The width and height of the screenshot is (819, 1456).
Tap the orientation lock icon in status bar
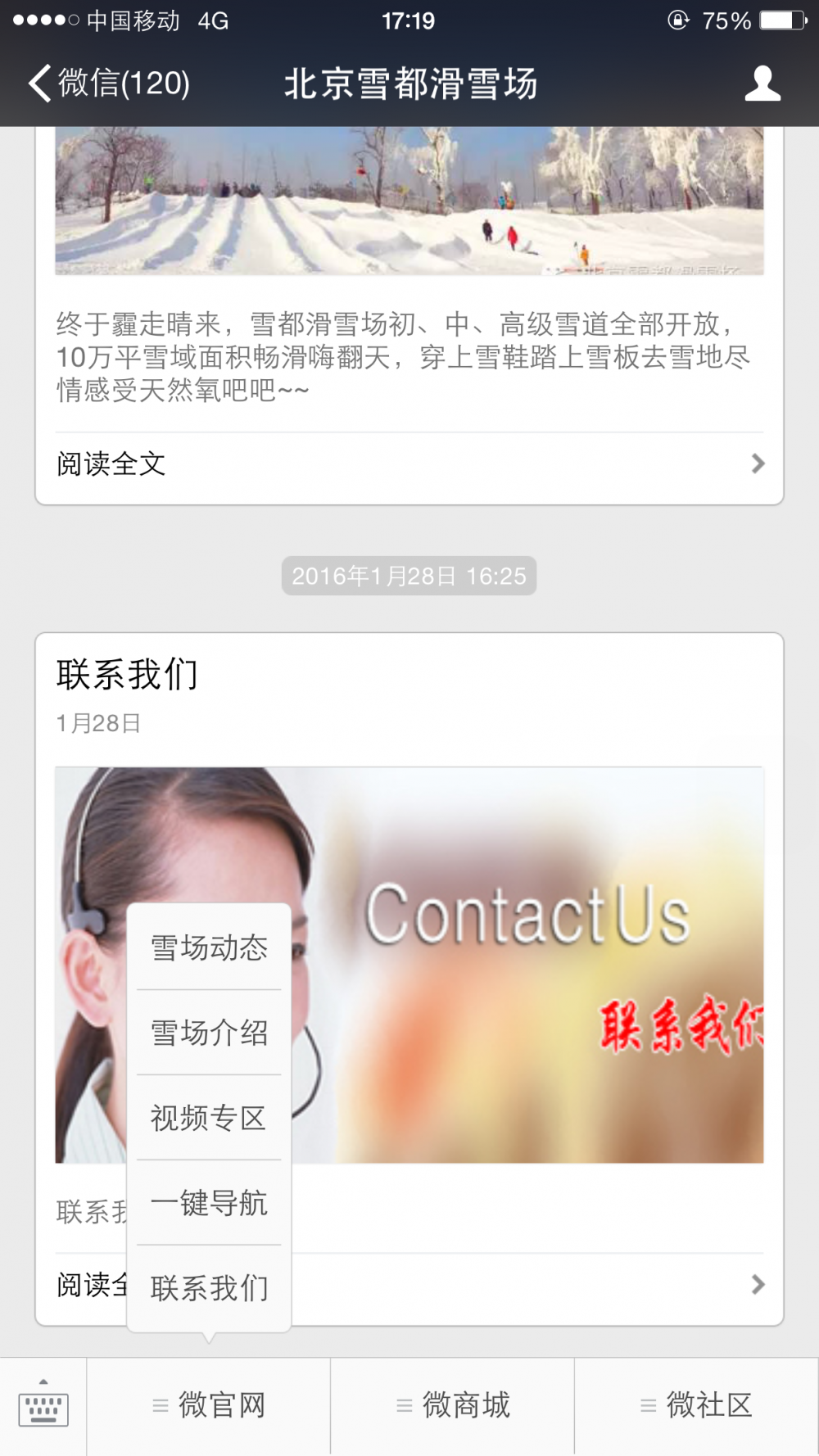pyautogui.click(x=678, y=20)
